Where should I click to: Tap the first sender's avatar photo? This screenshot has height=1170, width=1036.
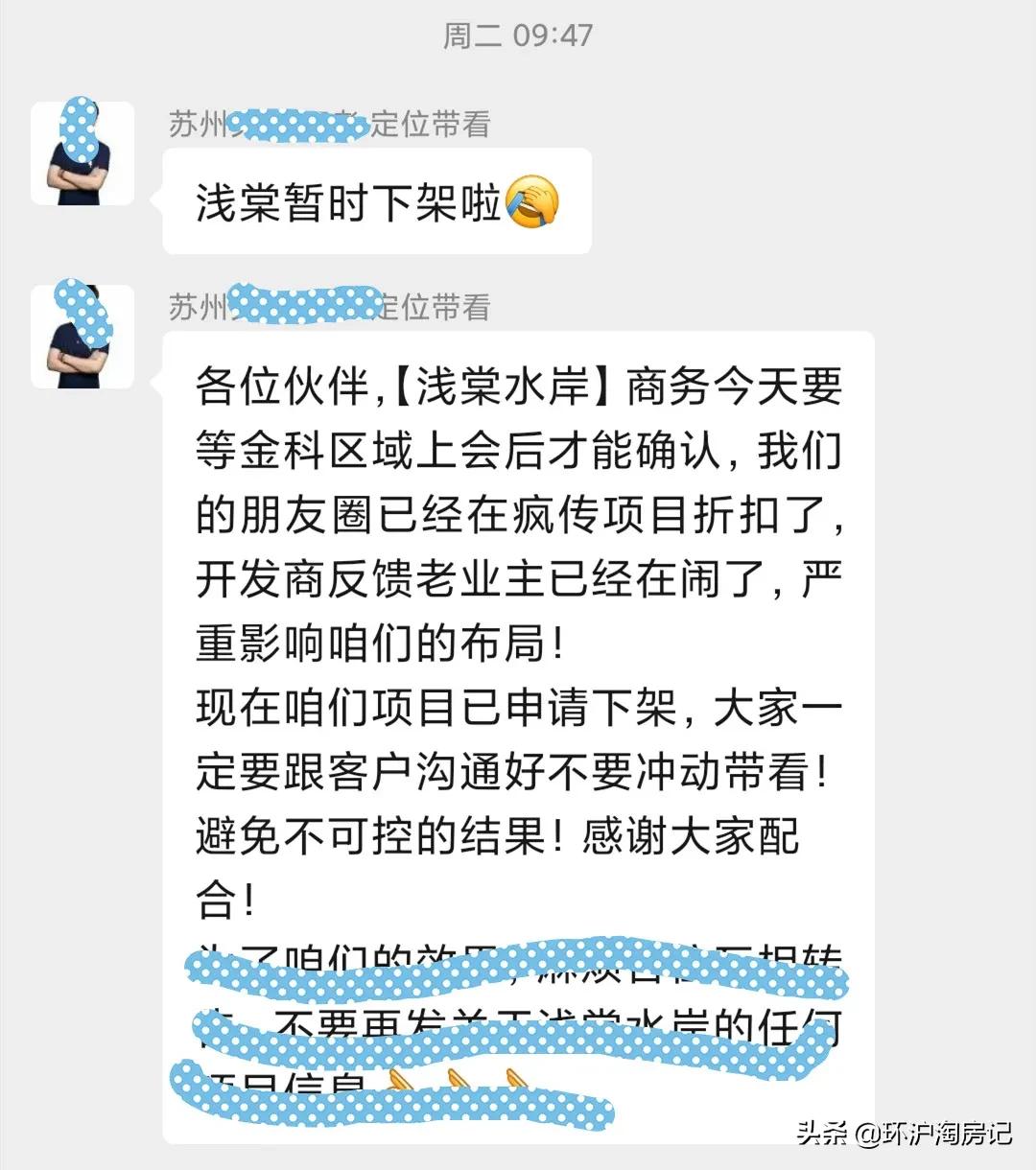(x=83, y=153)
